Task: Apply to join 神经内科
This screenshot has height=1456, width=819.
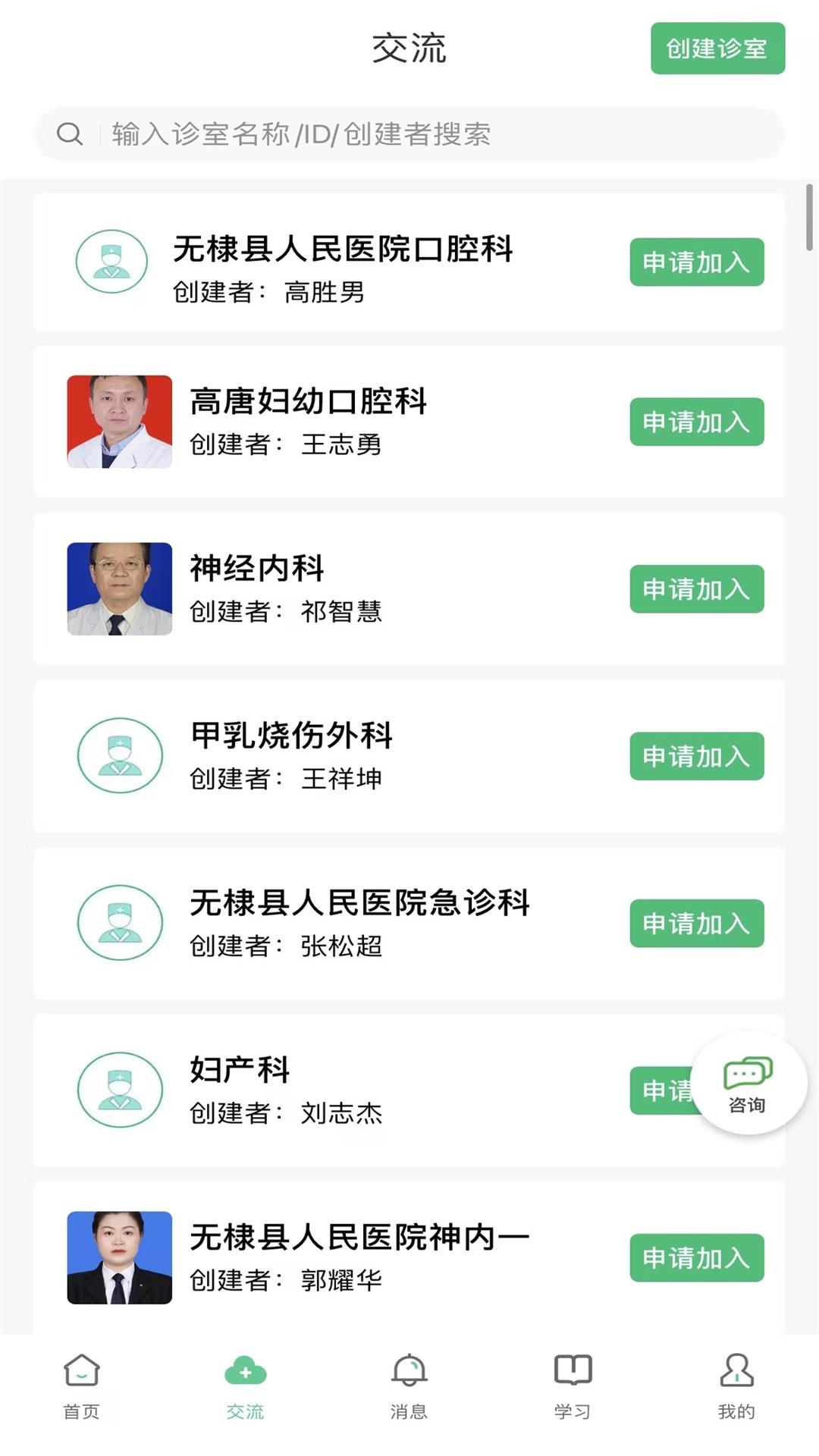Action: (696, 590)
